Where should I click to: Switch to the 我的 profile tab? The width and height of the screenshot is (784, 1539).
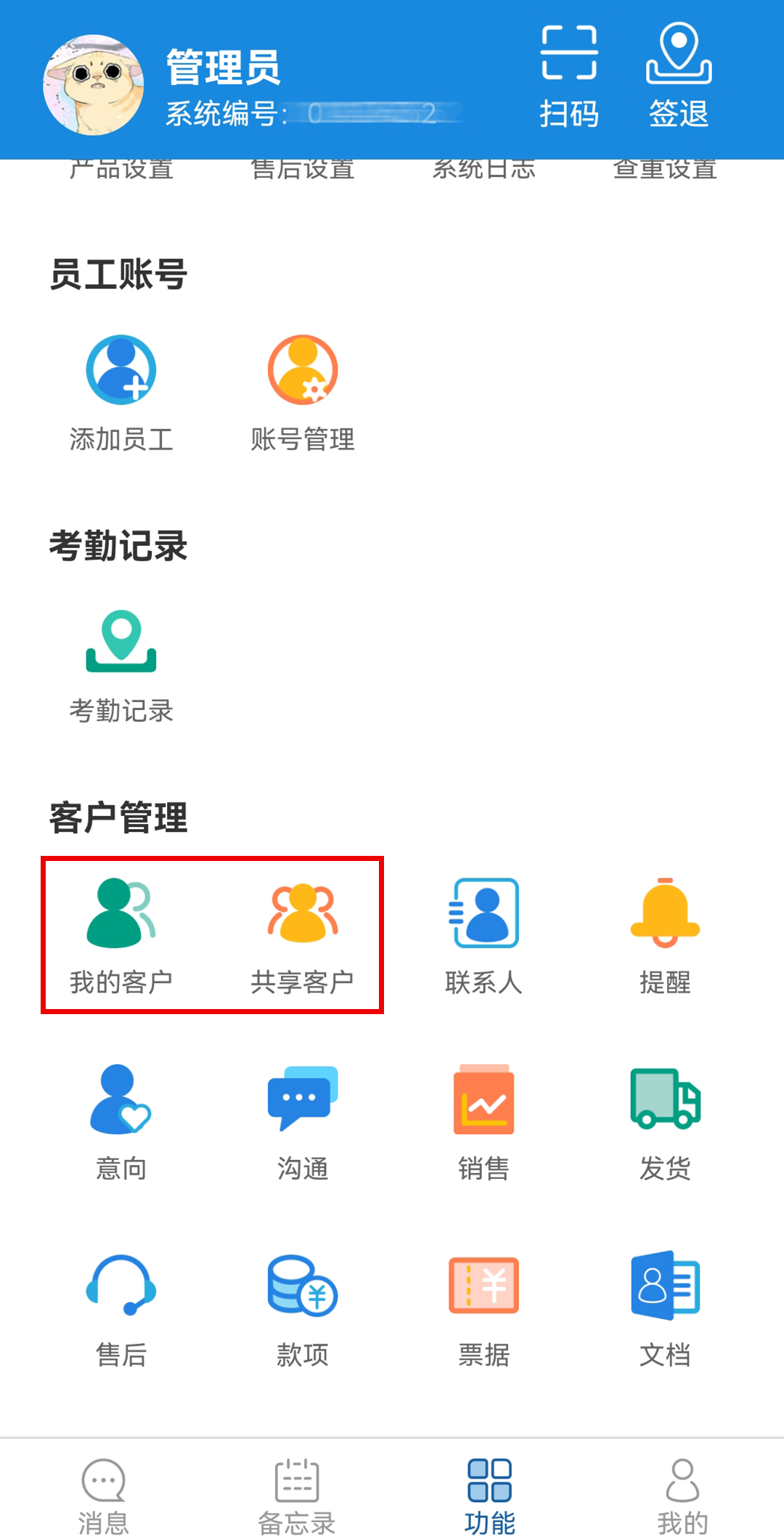tap(682, 1495)
